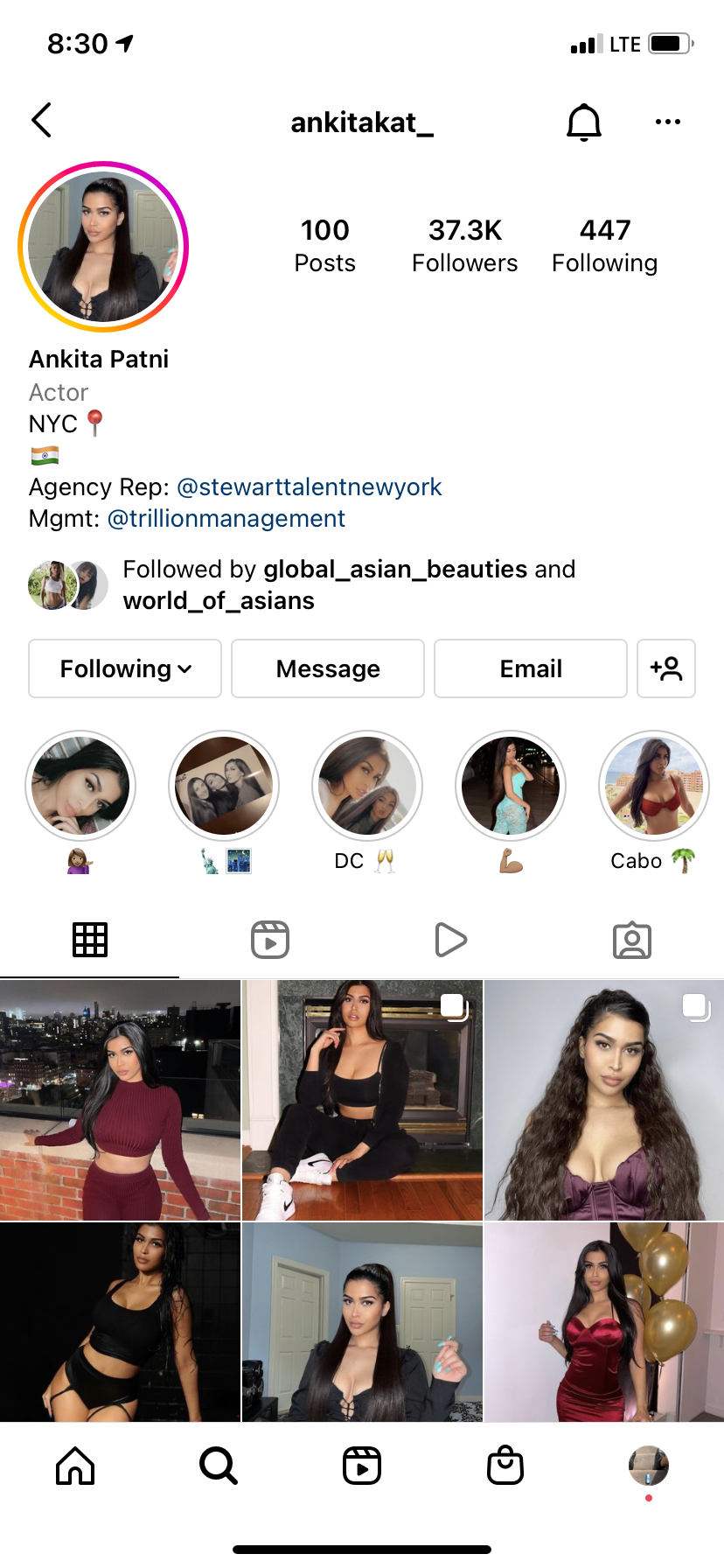Open the DC story highlight
724x1568 pixels.
367,786
